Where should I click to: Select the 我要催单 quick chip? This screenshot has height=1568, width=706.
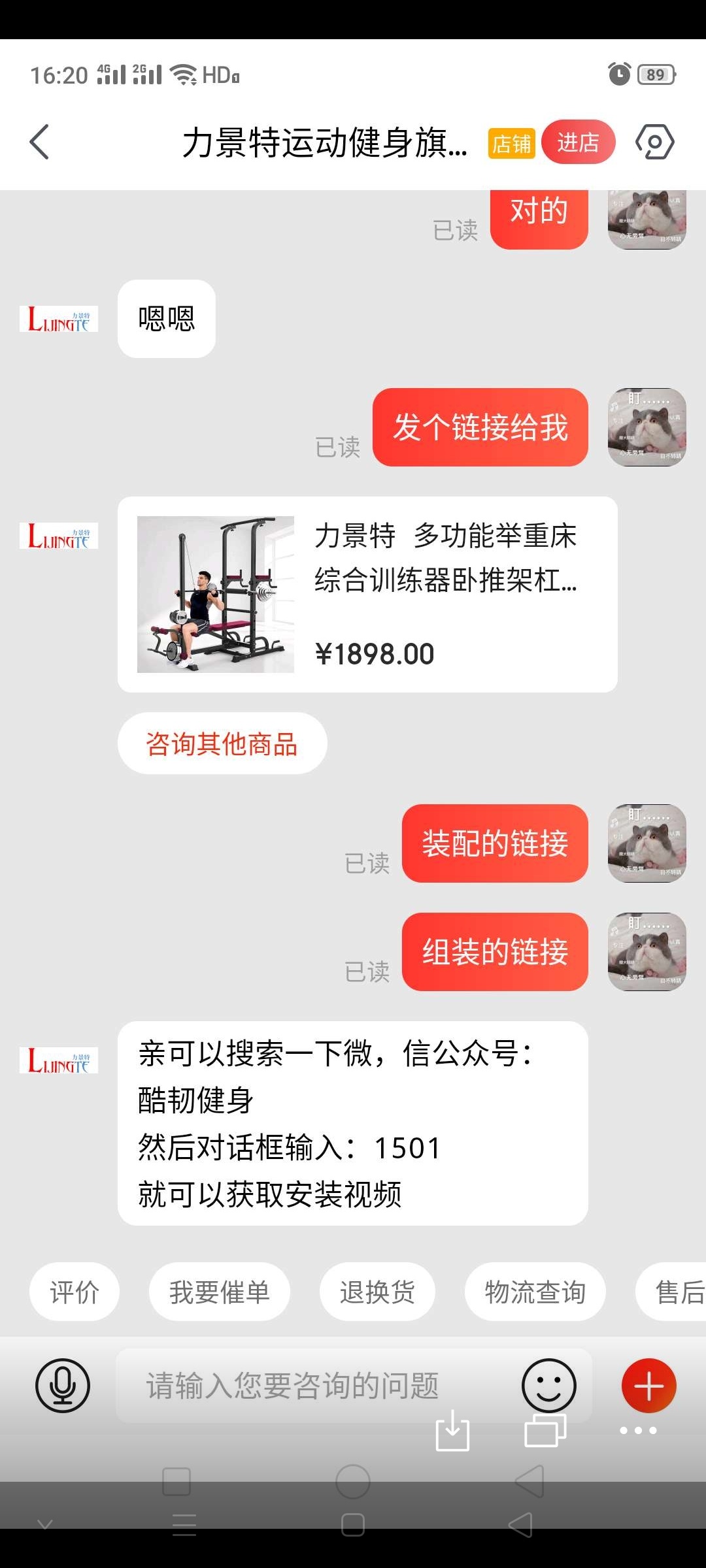tap(219, 1292)
